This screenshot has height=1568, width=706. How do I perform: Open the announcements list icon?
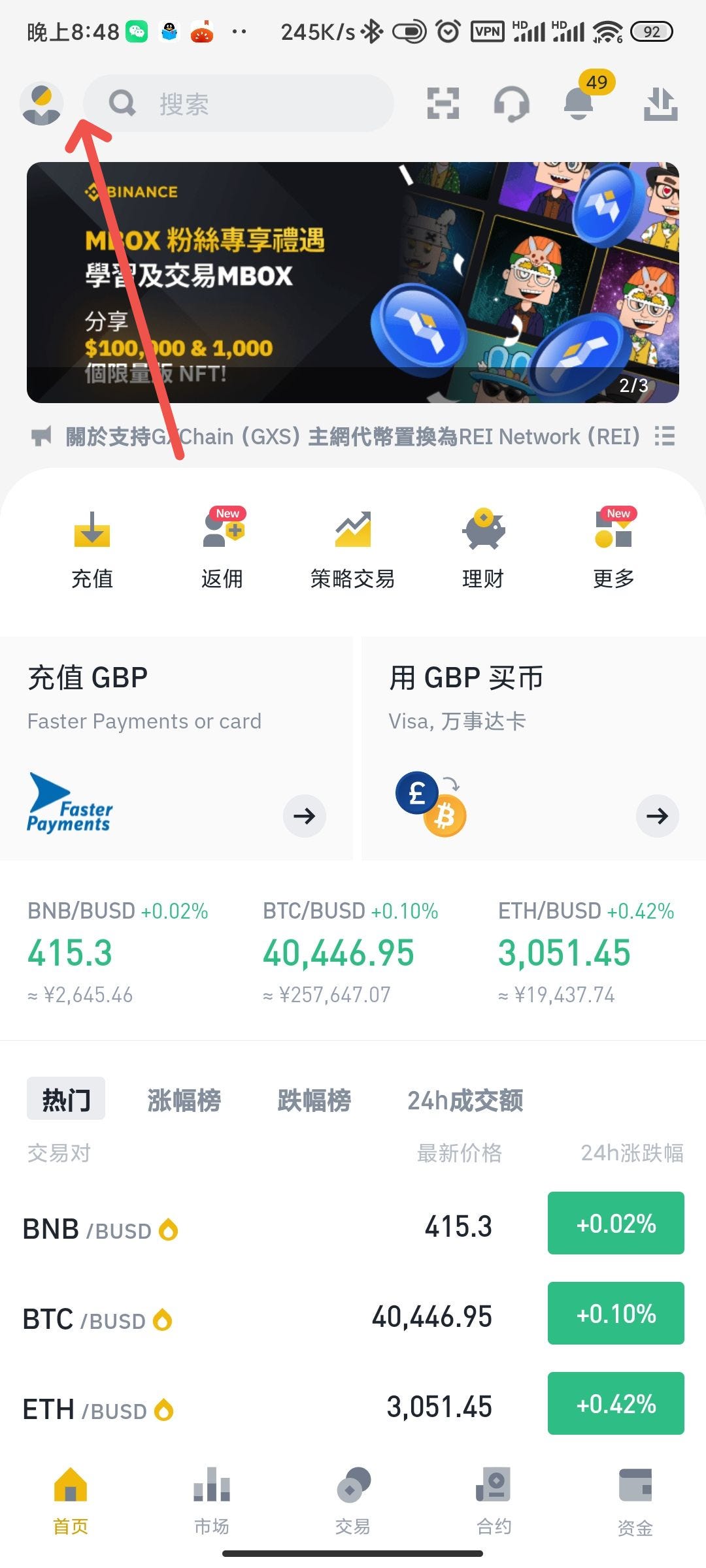point(665,436)
